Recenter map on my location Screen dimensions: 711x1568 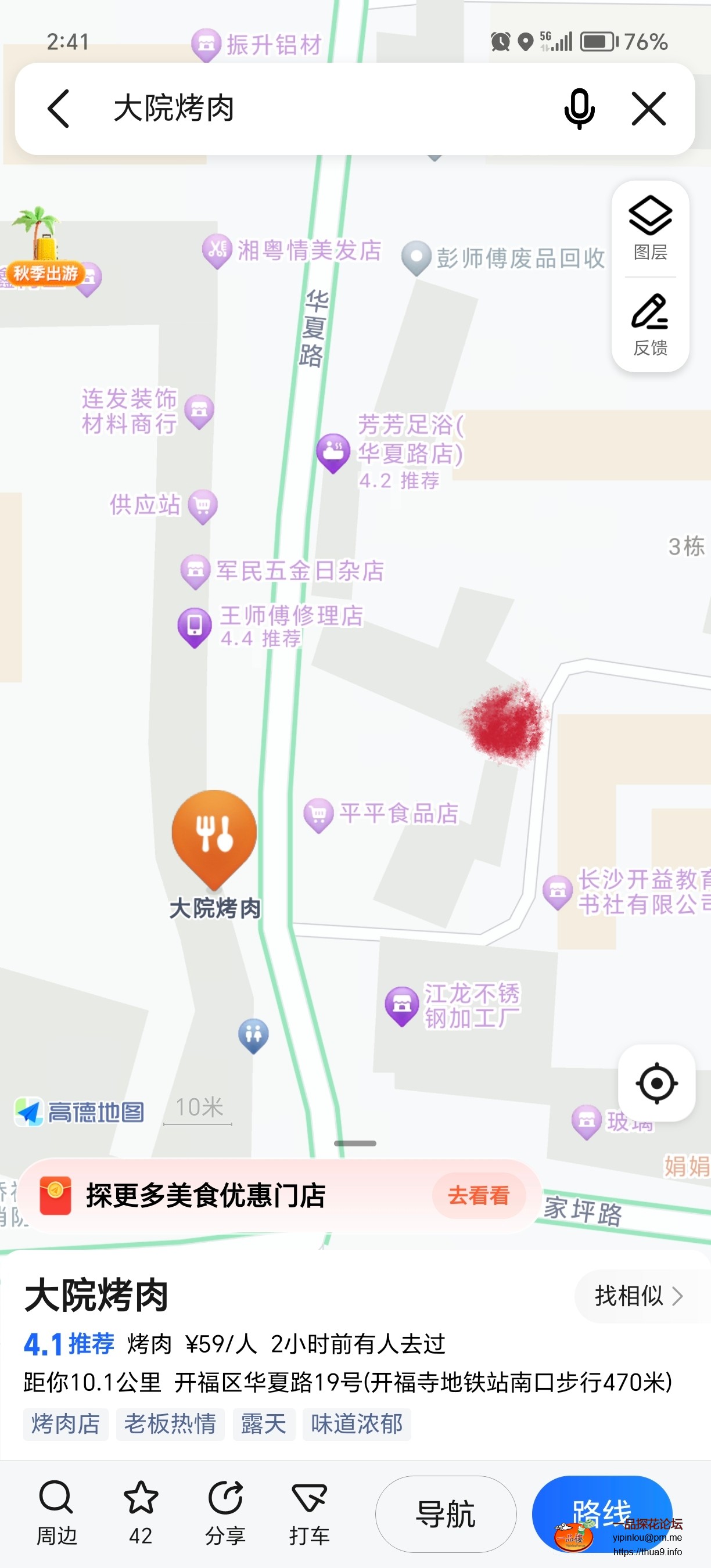click(656, 1083)
